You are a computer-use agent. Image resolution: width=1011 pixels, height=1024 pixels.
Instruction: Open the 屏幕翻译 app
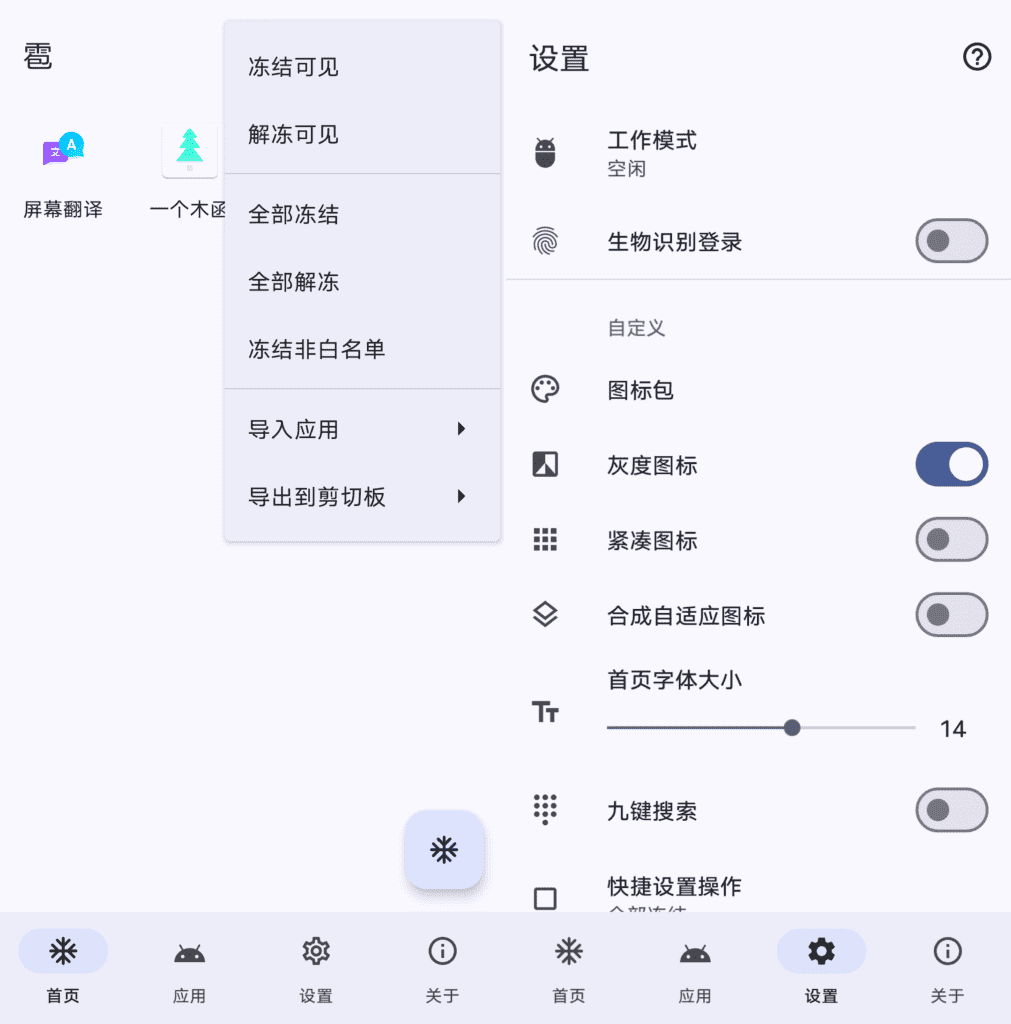click(x=63, y=170)
